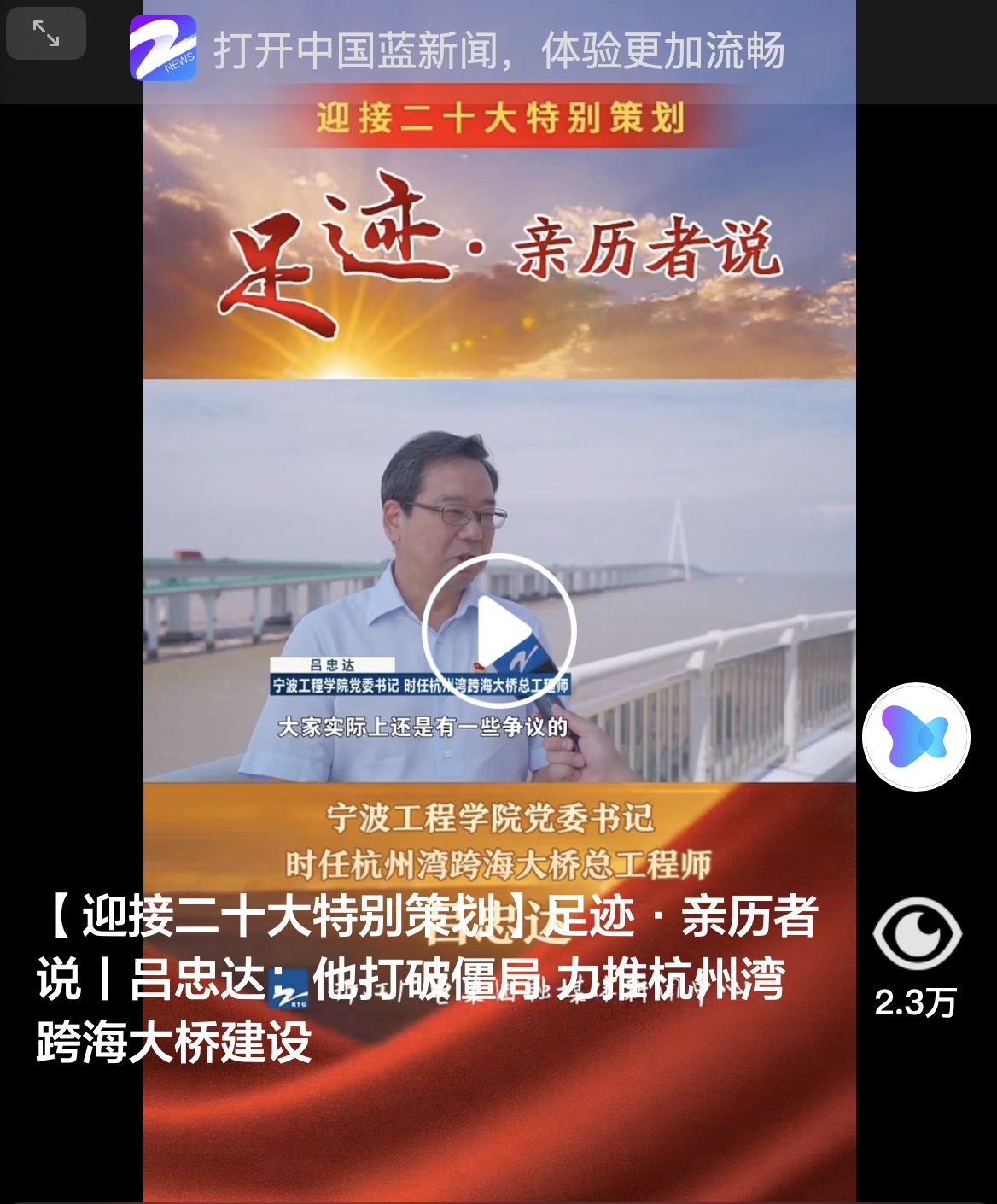Toggle fullscreen with the expand icon
Screen dimensions: 997x1204
(x=46, y=33)
